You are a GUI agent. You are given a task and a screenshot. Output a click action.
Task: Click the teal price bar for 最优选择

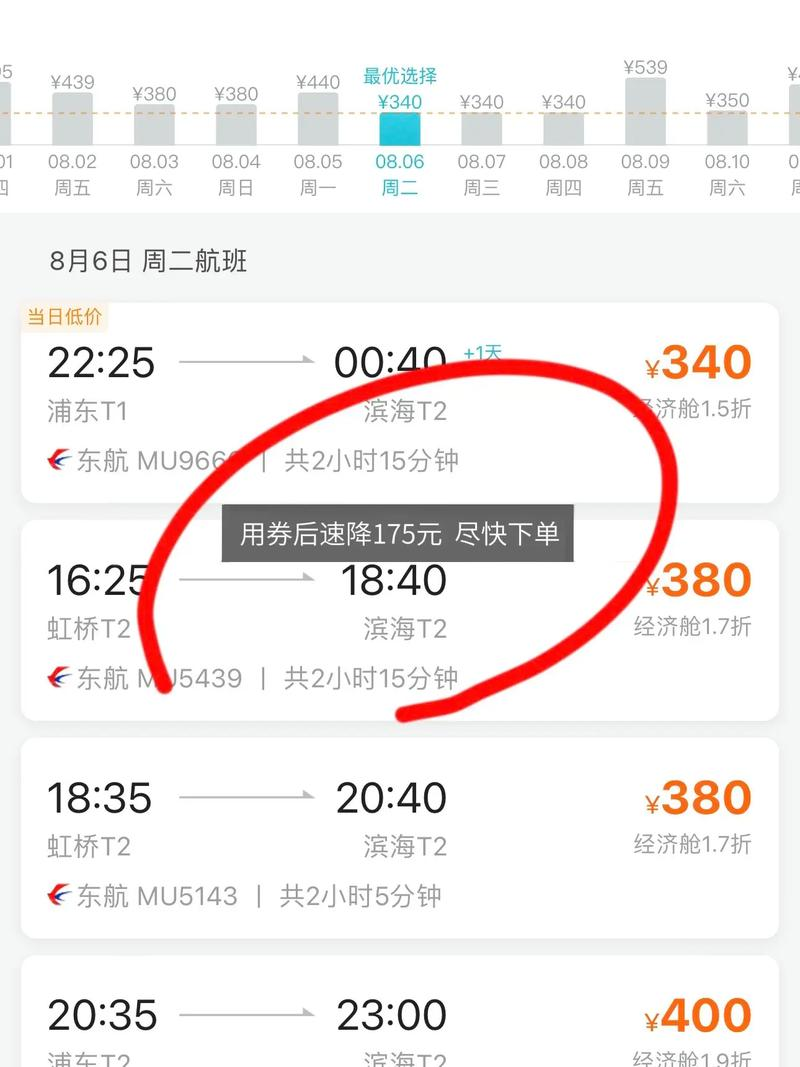pos(398,128)
